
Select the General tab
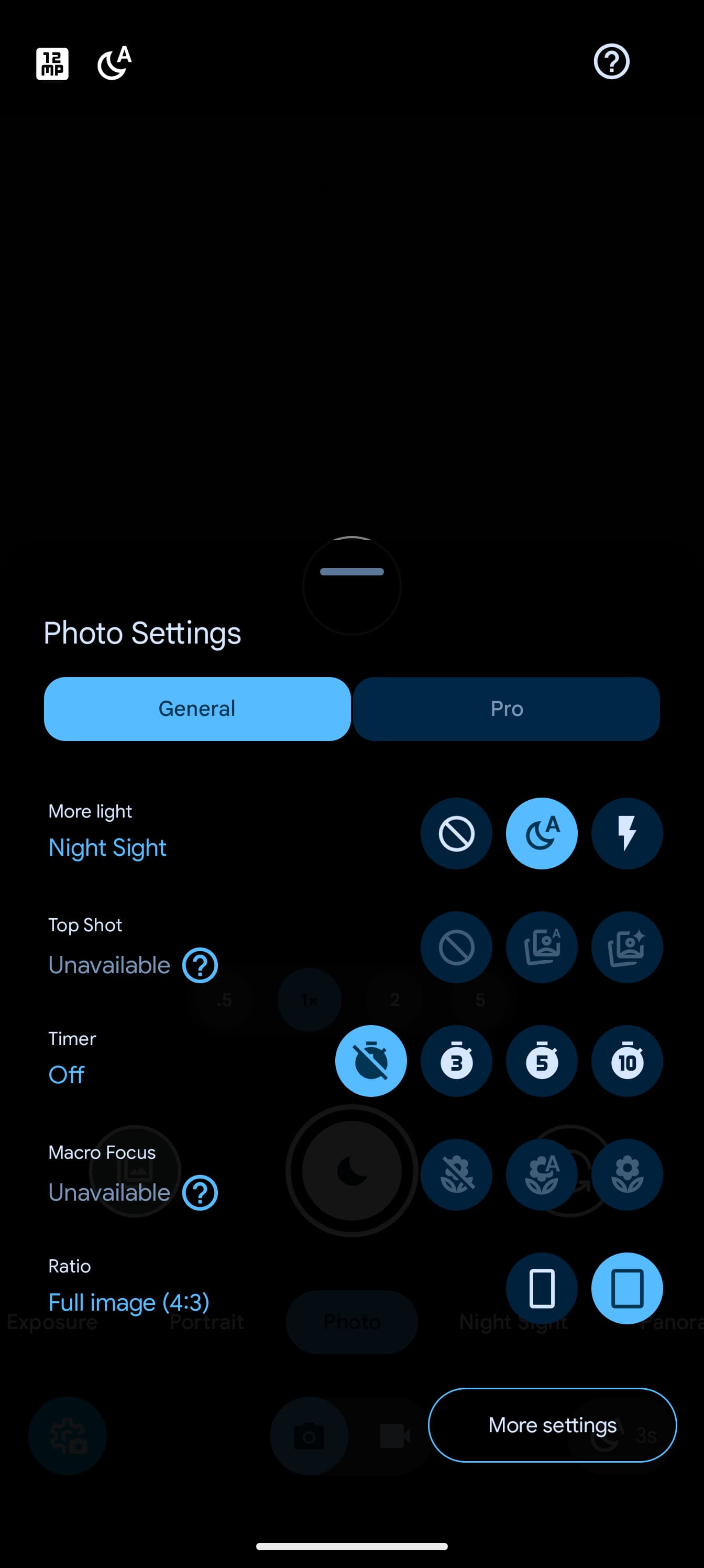pos(197,709)
